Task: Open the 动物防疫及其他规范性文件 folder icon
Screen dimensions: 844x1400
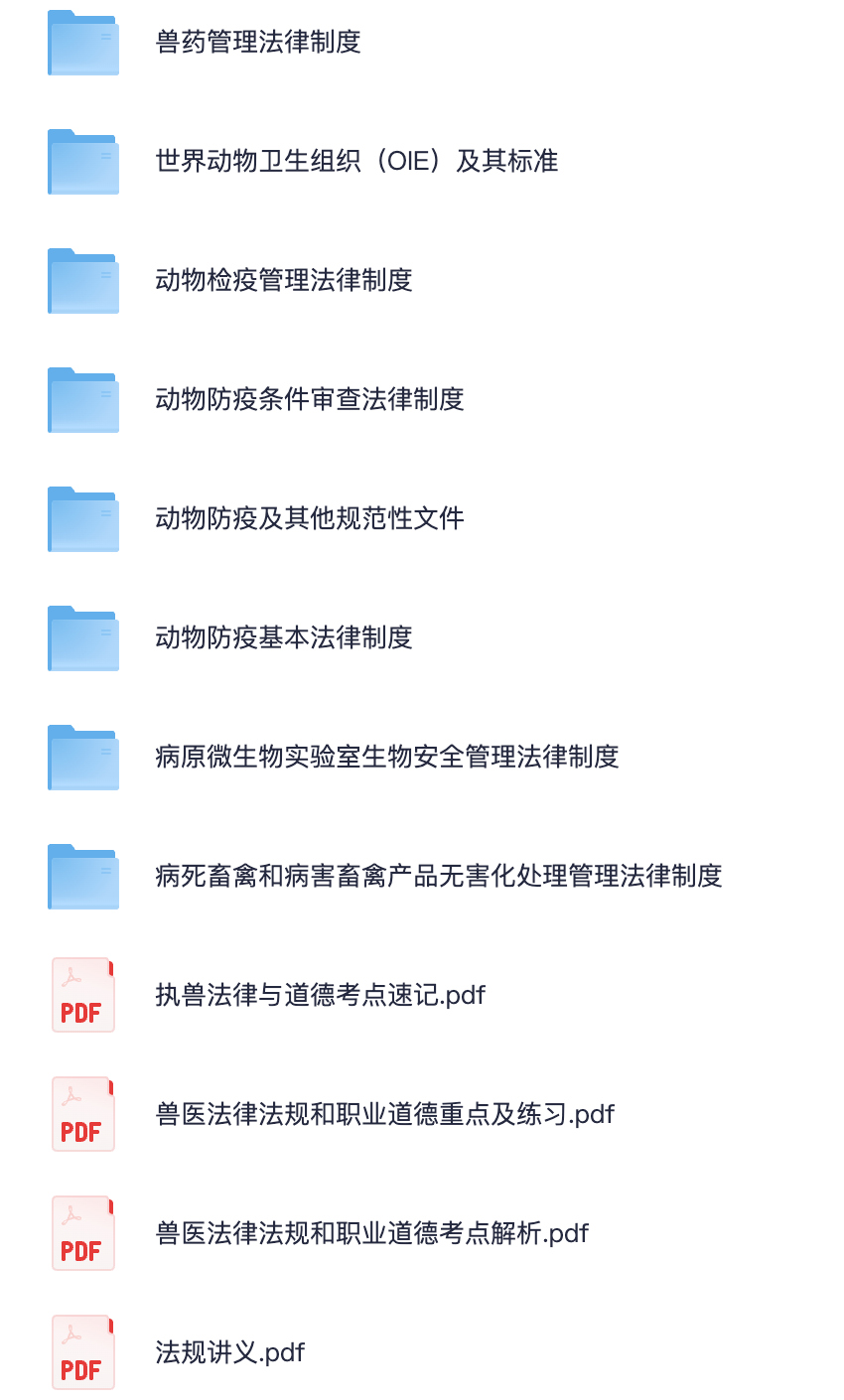Action: [x=83, y=519]
